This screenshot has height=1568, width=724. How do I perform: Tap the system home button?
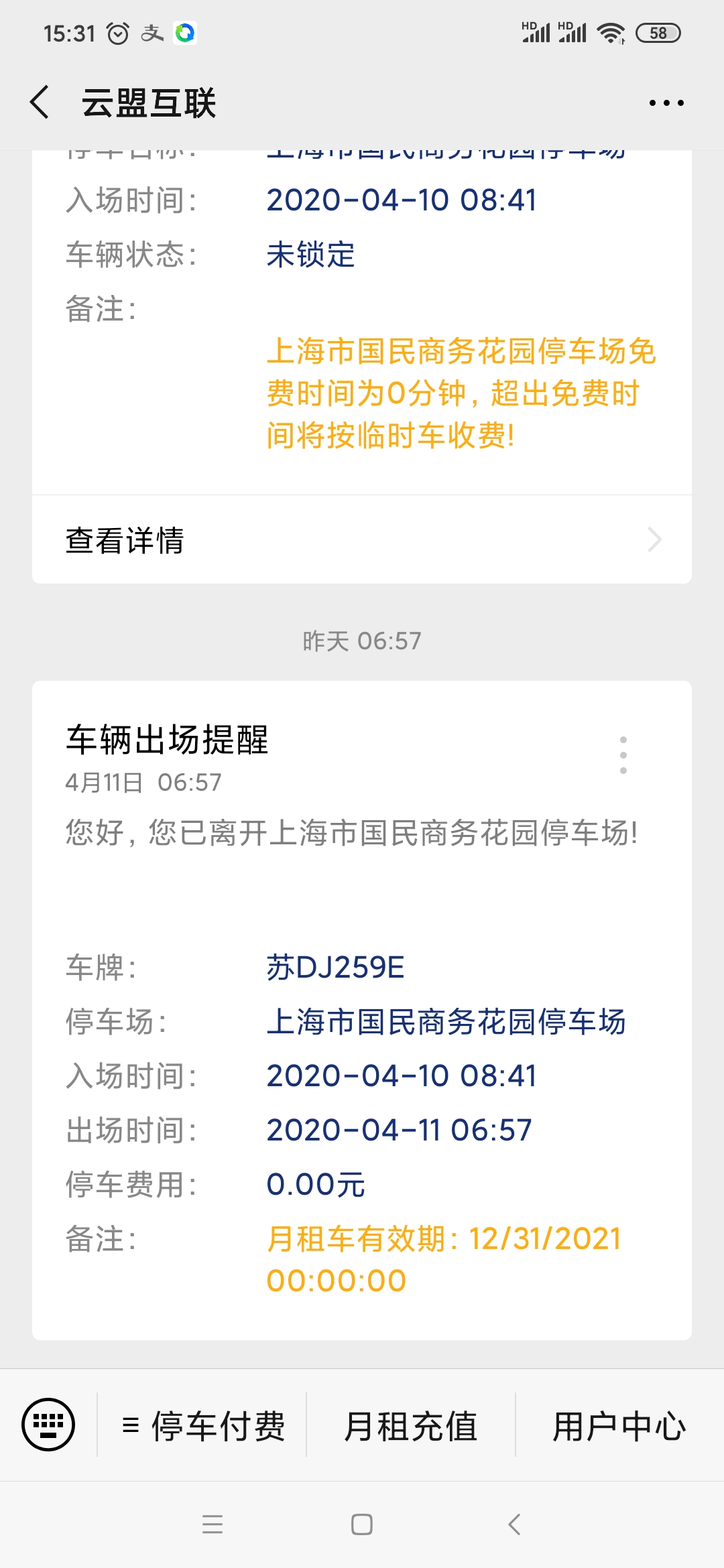(x=362, y=1524)
